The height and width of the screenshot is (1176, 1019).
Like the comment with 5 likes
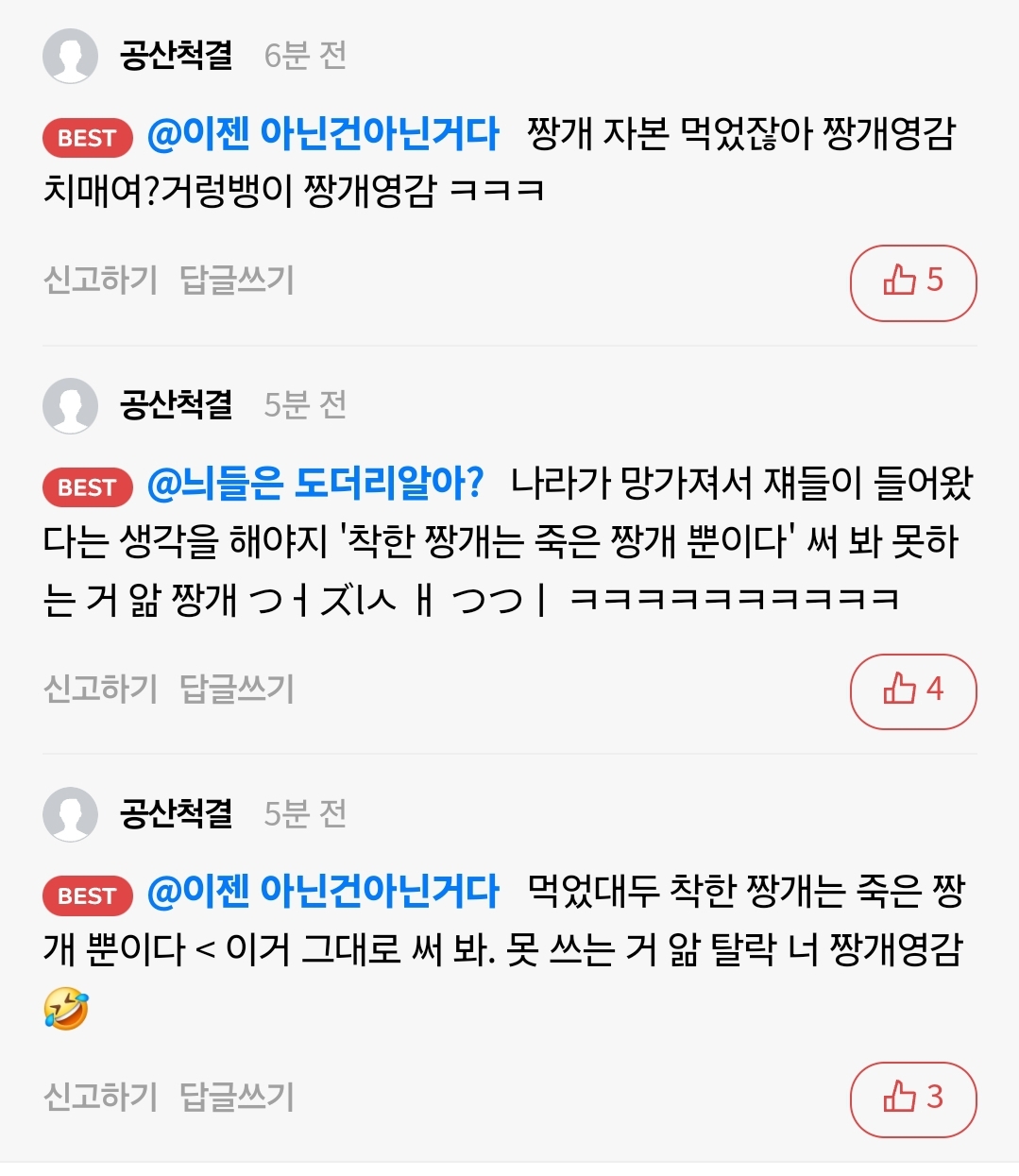pyautogui.click(x=912, y=281)
